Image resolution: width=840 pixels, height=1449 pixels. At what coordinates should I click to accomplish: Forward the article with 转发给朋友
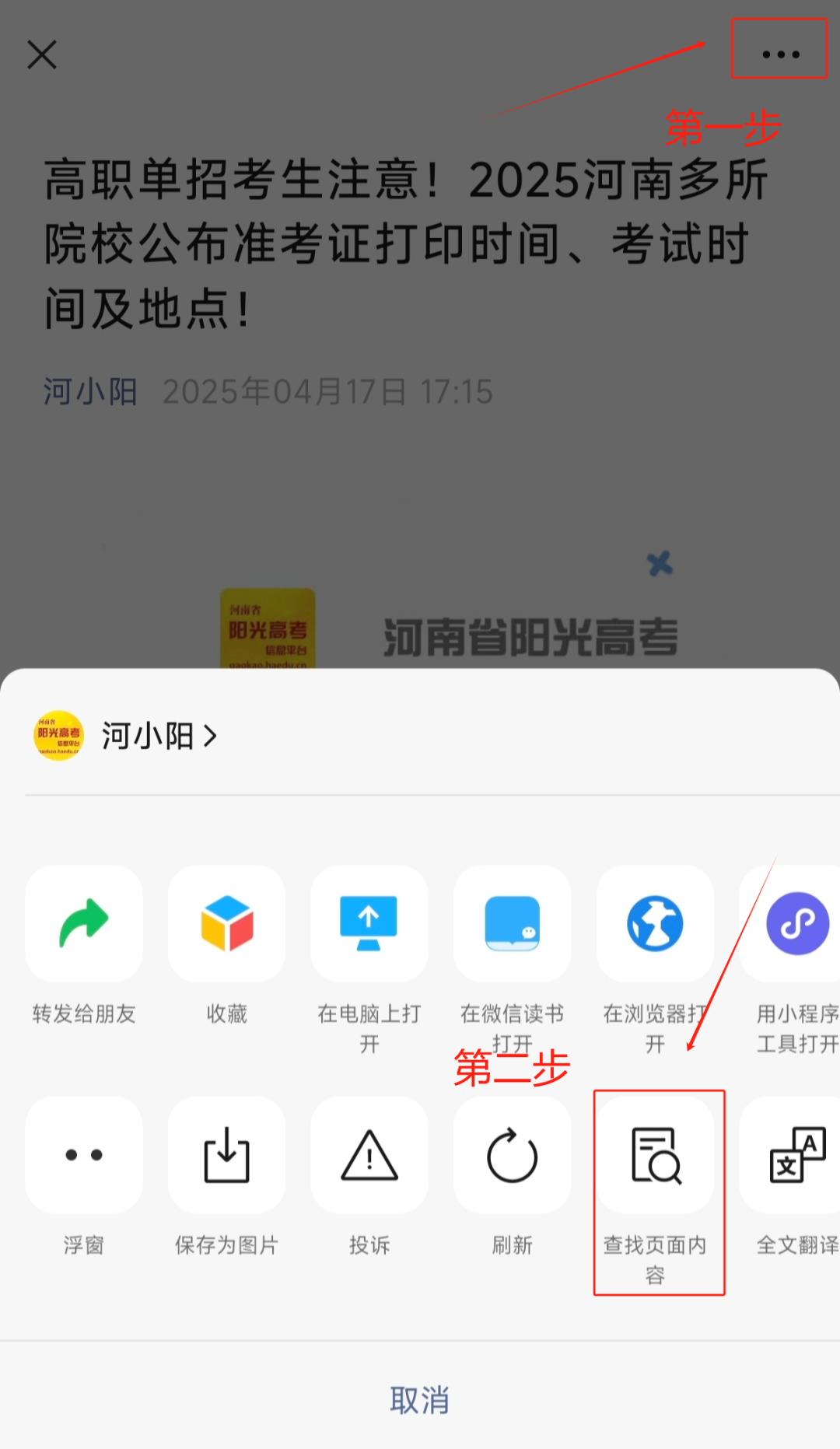[x=84, y=925]
